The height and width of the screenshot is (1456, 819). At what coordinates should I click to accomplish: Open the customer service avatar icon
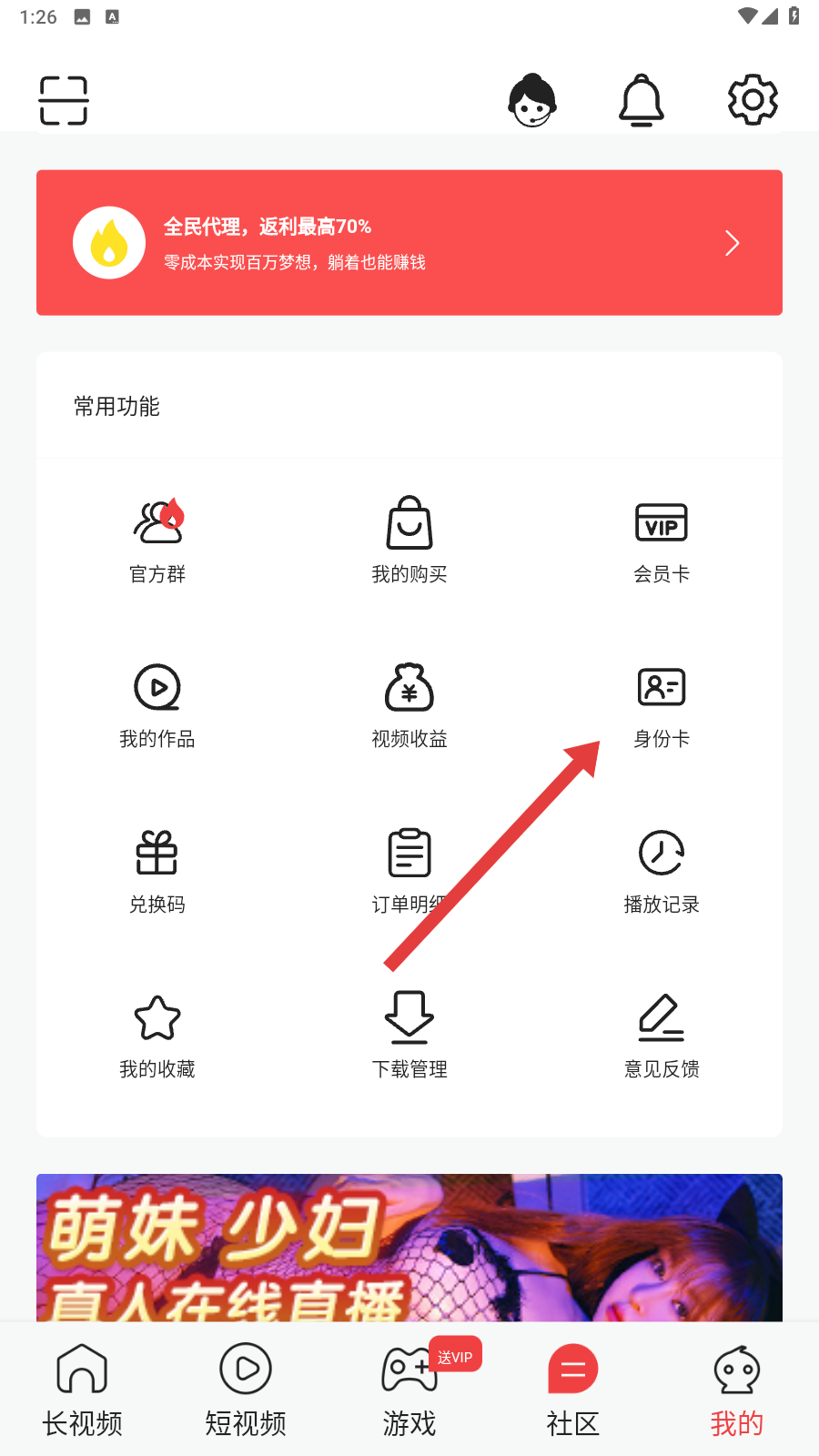[x=532, y=100]
